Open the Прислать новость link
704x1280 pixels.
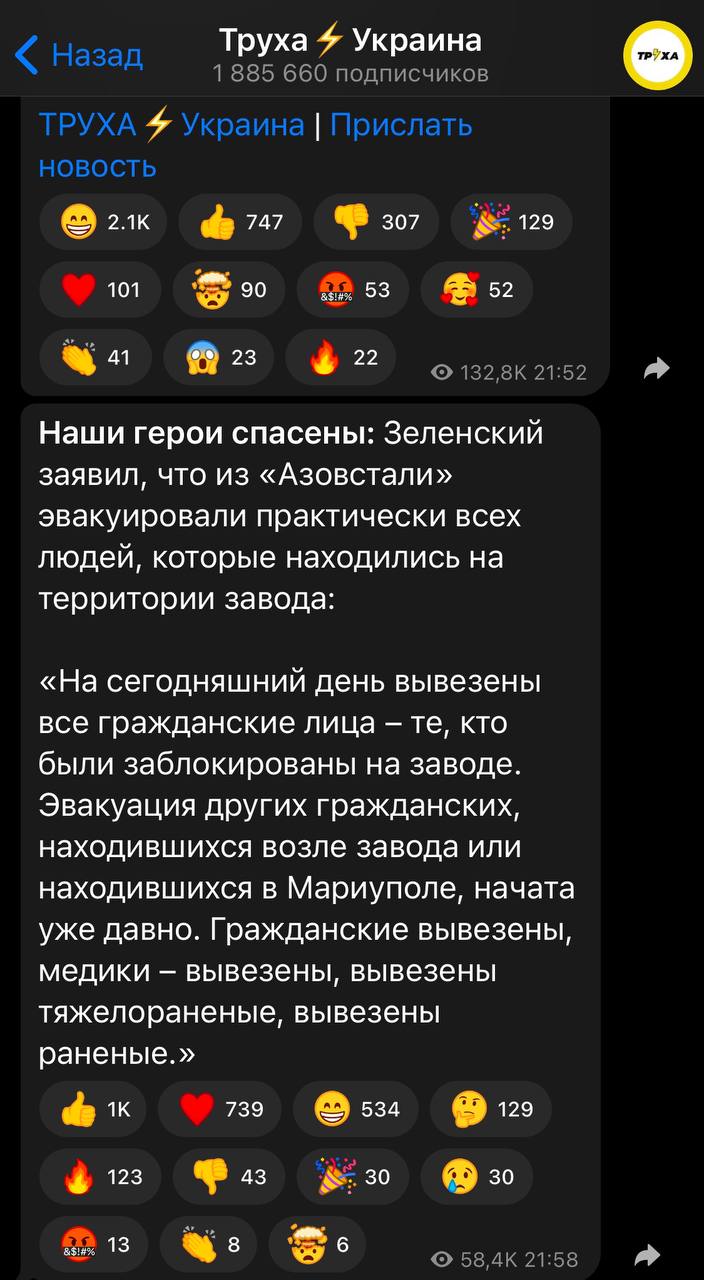(400, 125)
